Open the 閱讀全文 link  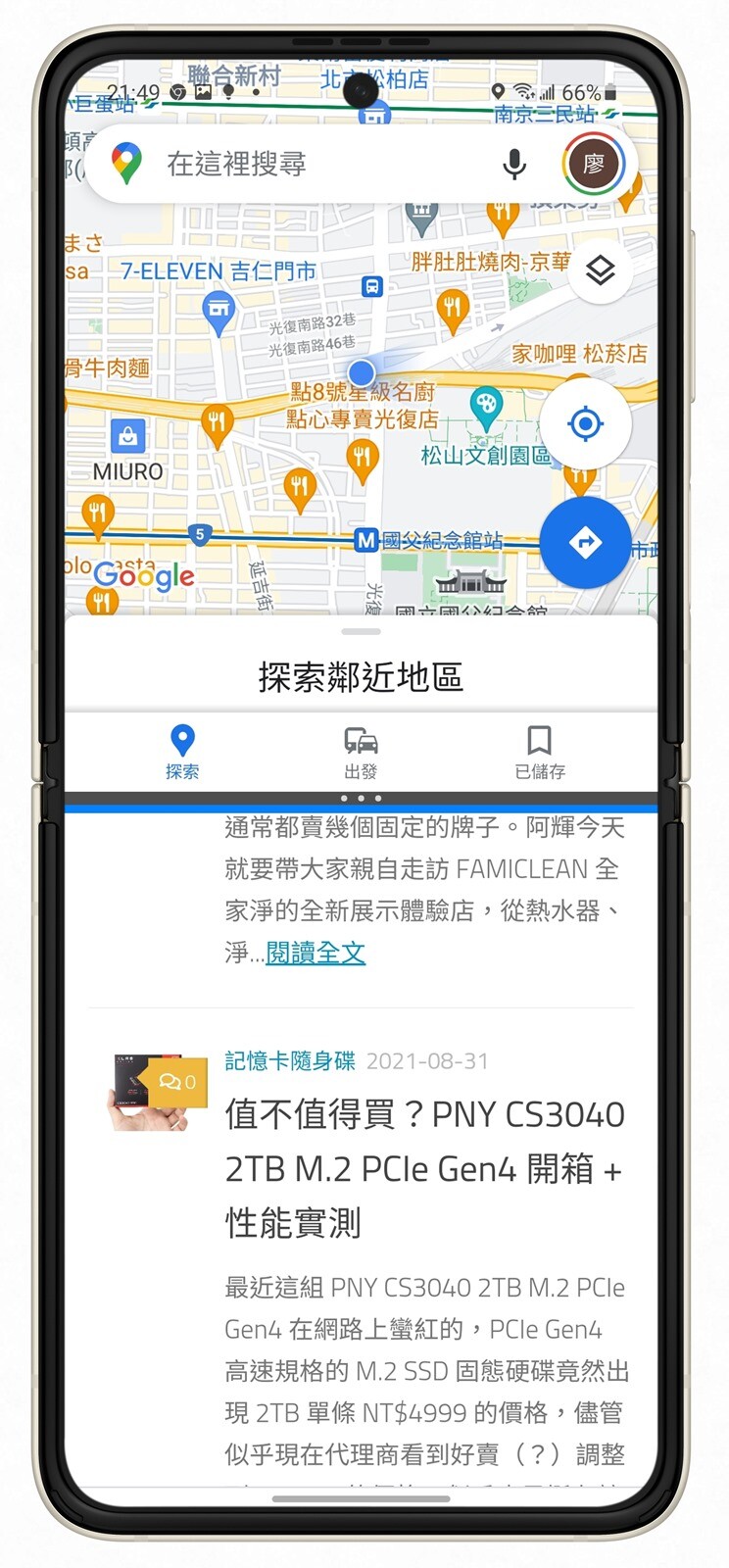click(x=316, y=953)
